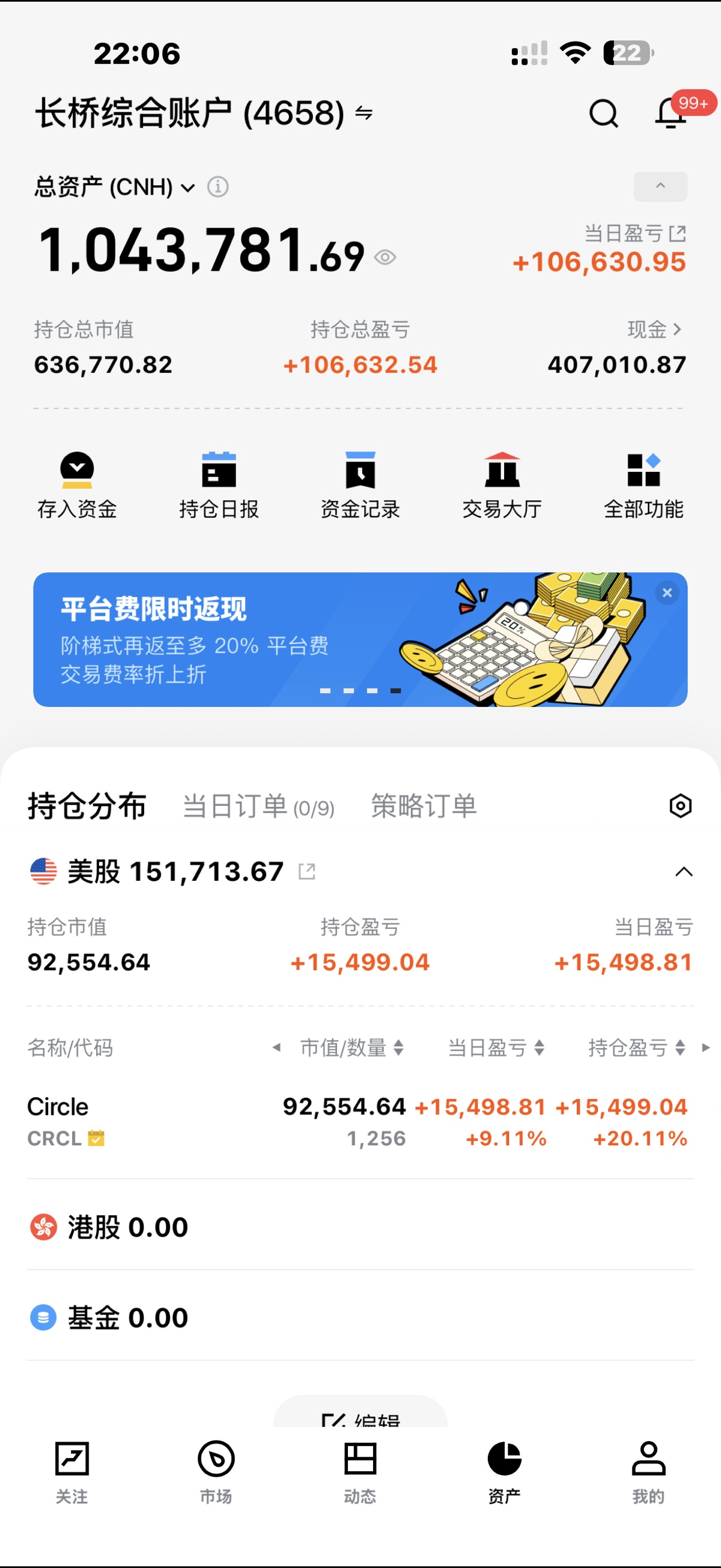Open the notifications bell

[x=671, y=113]
